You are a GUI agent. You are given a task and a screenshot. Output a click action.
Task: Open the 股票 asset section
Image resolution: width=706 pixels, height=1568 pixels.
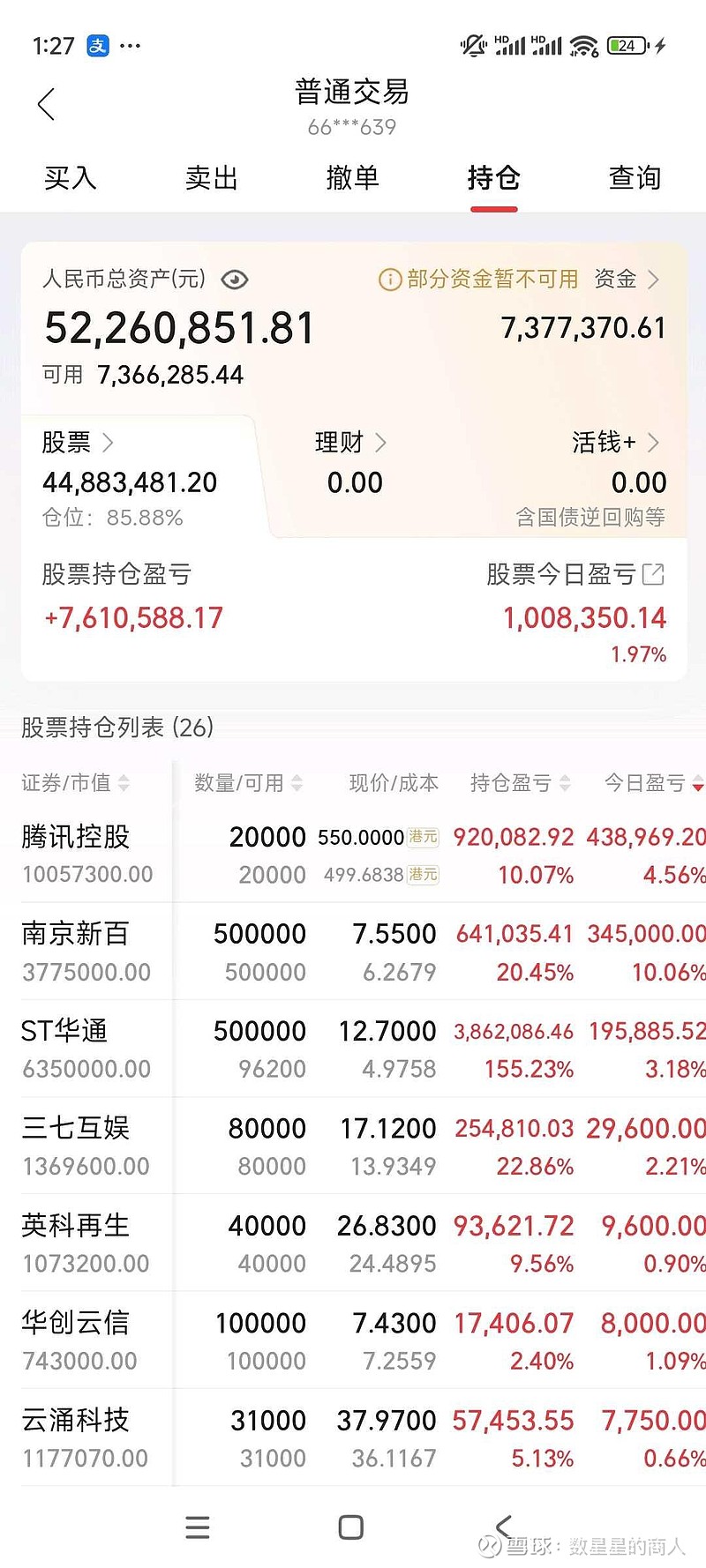78,443
